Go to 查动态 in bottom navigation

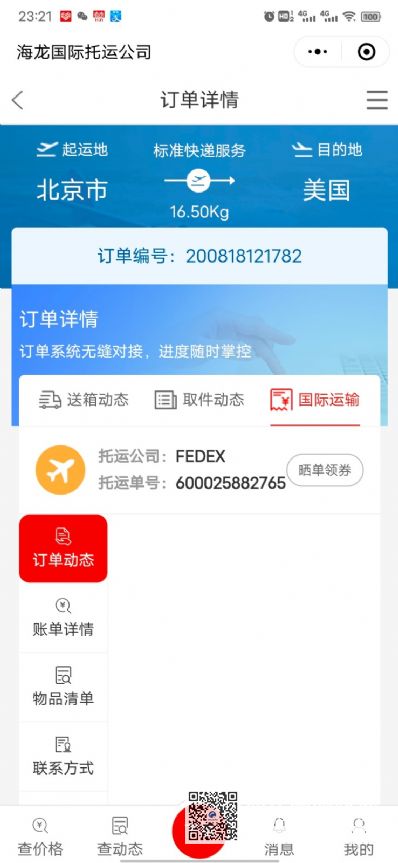point(120,836)
